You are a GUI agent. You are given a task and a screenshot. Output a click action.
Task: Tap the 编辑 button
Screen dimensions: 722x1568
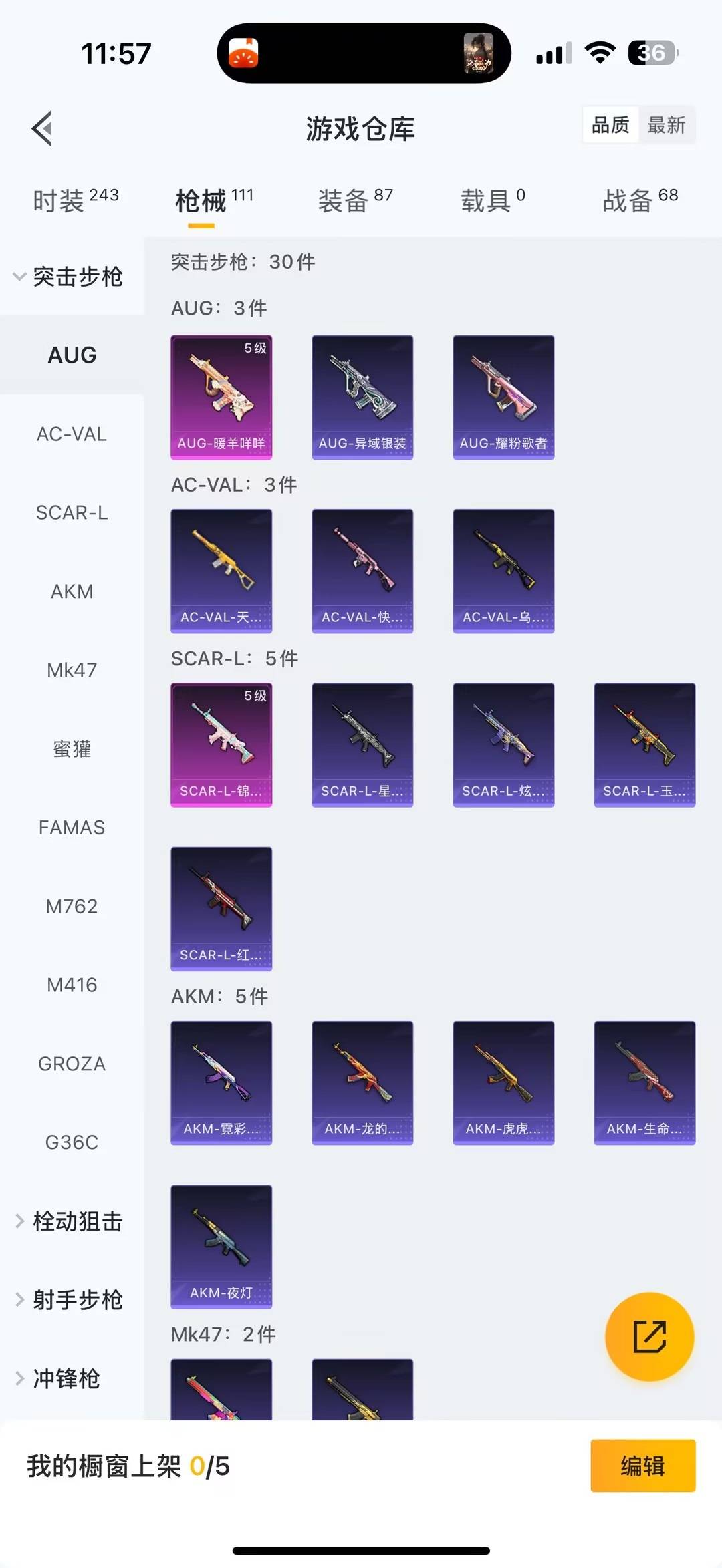pos(642,1466)
